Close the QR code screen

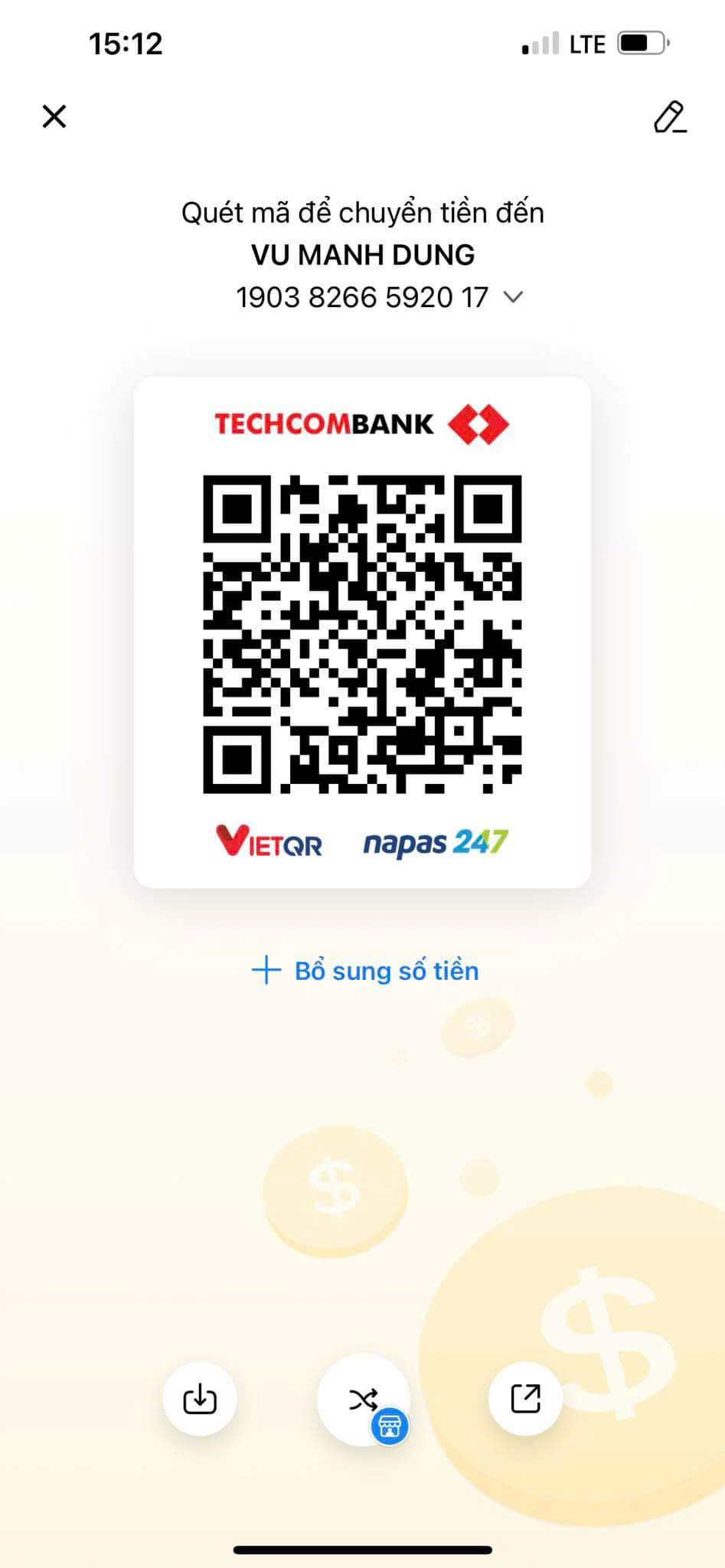click(54, 116)
